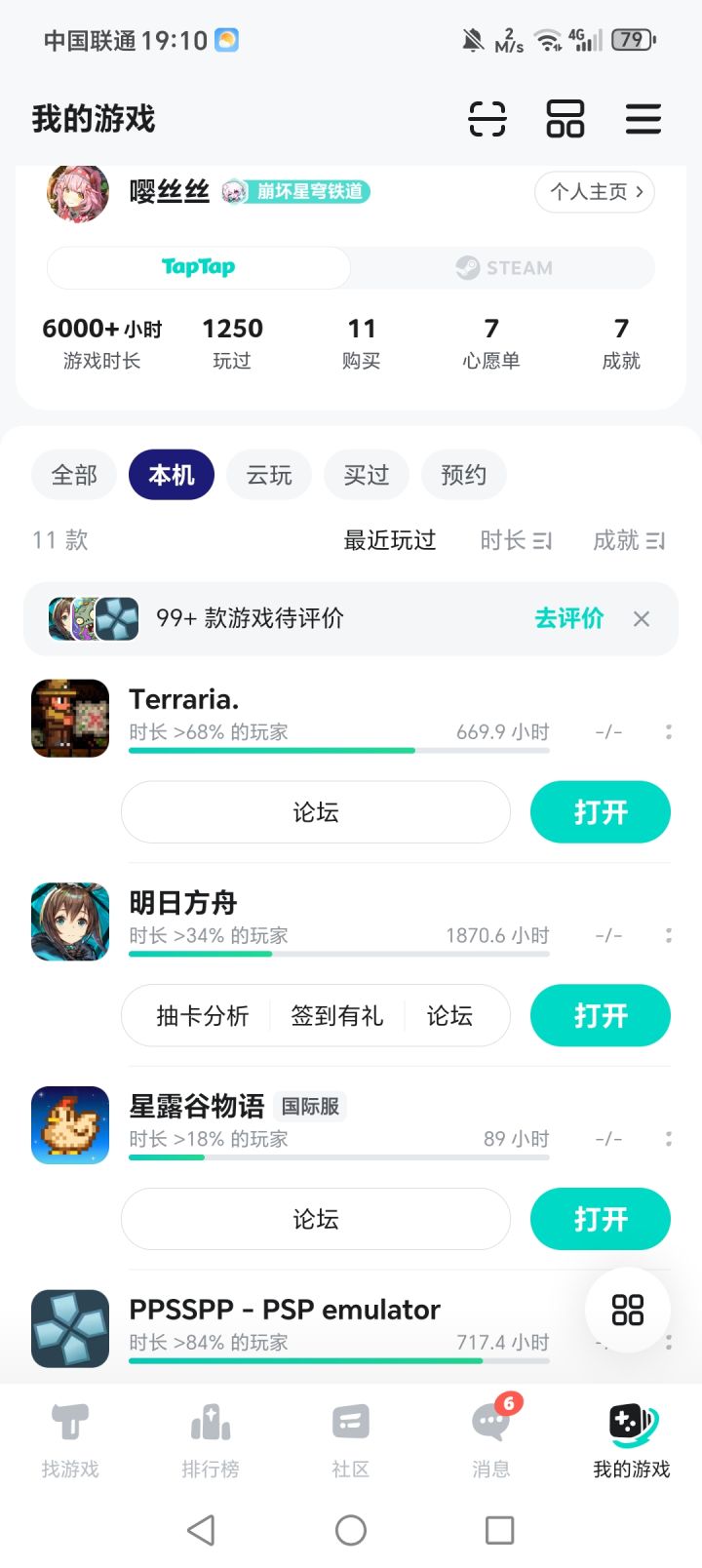Select the 最近玩过 sorting tab
702x1568 pixels.
(389, 540)
